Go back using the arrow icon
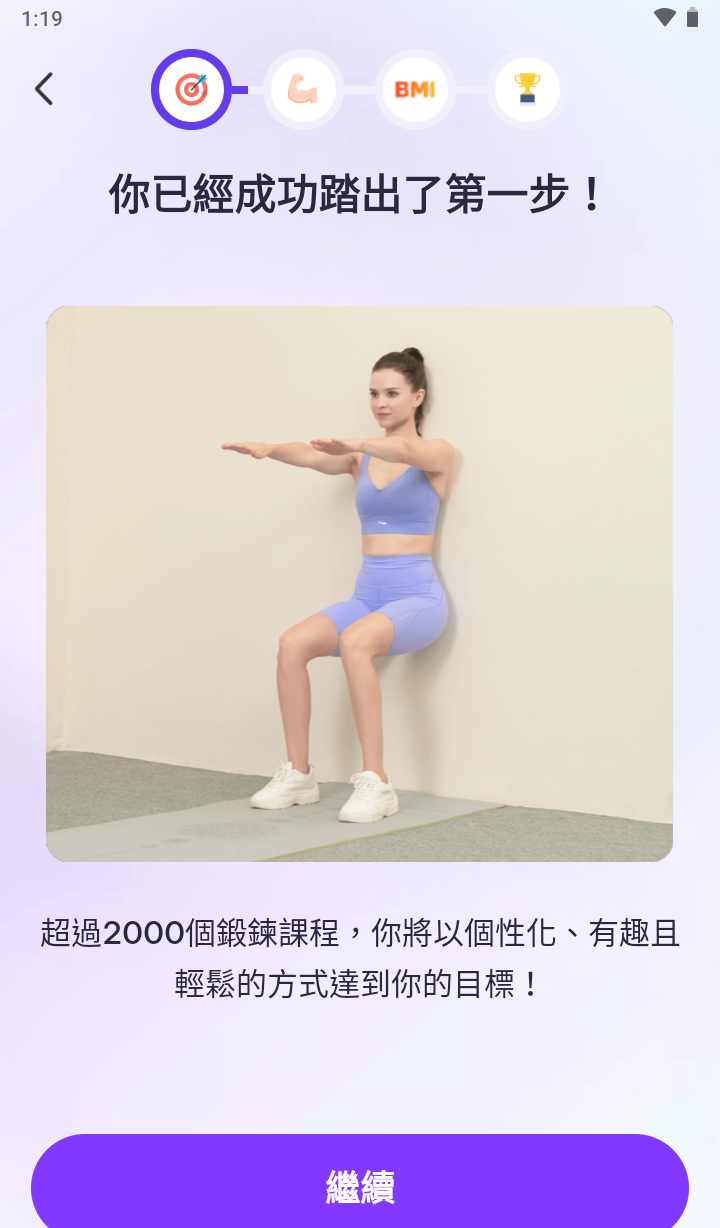Screen dimensions: 720x1228 [43, 89]
